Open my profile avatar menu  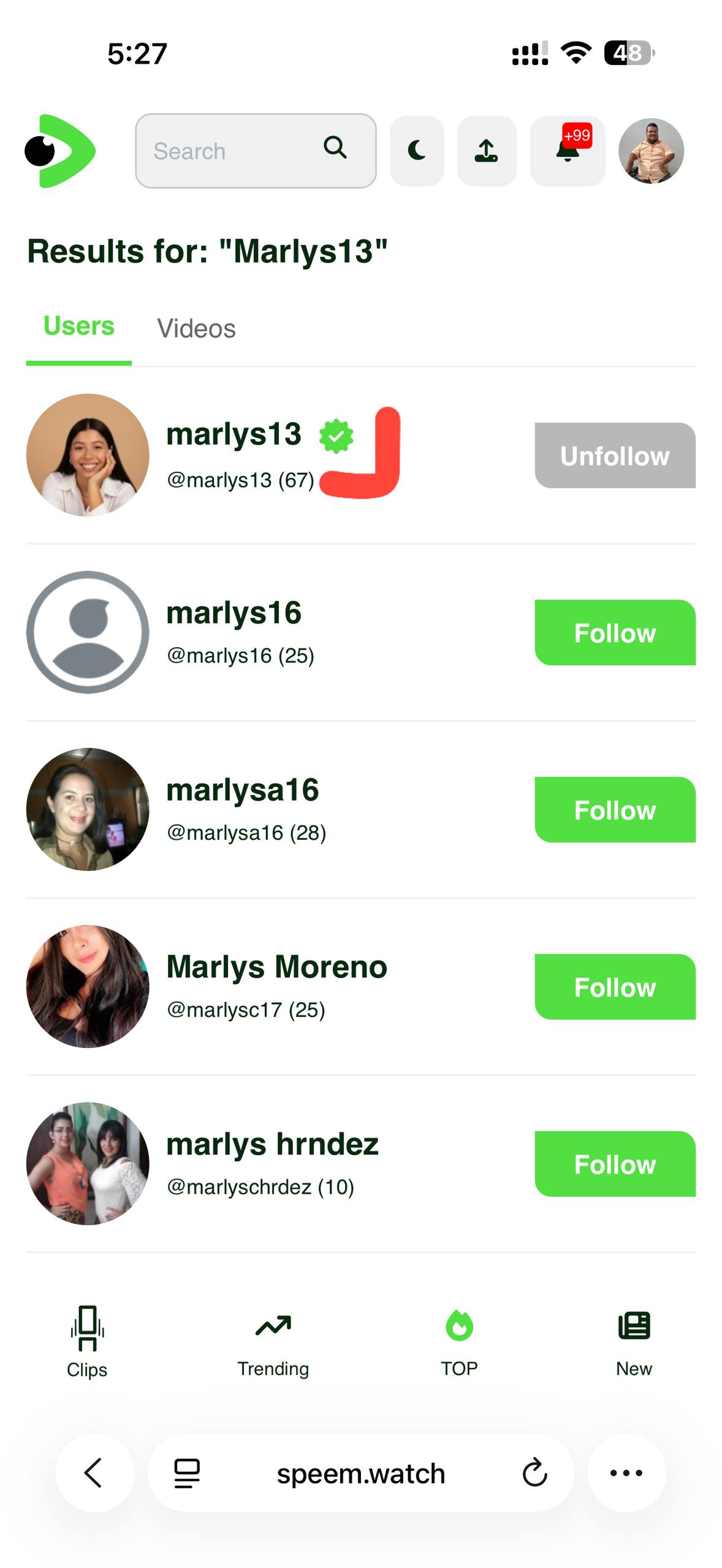[x=651, y=151]
